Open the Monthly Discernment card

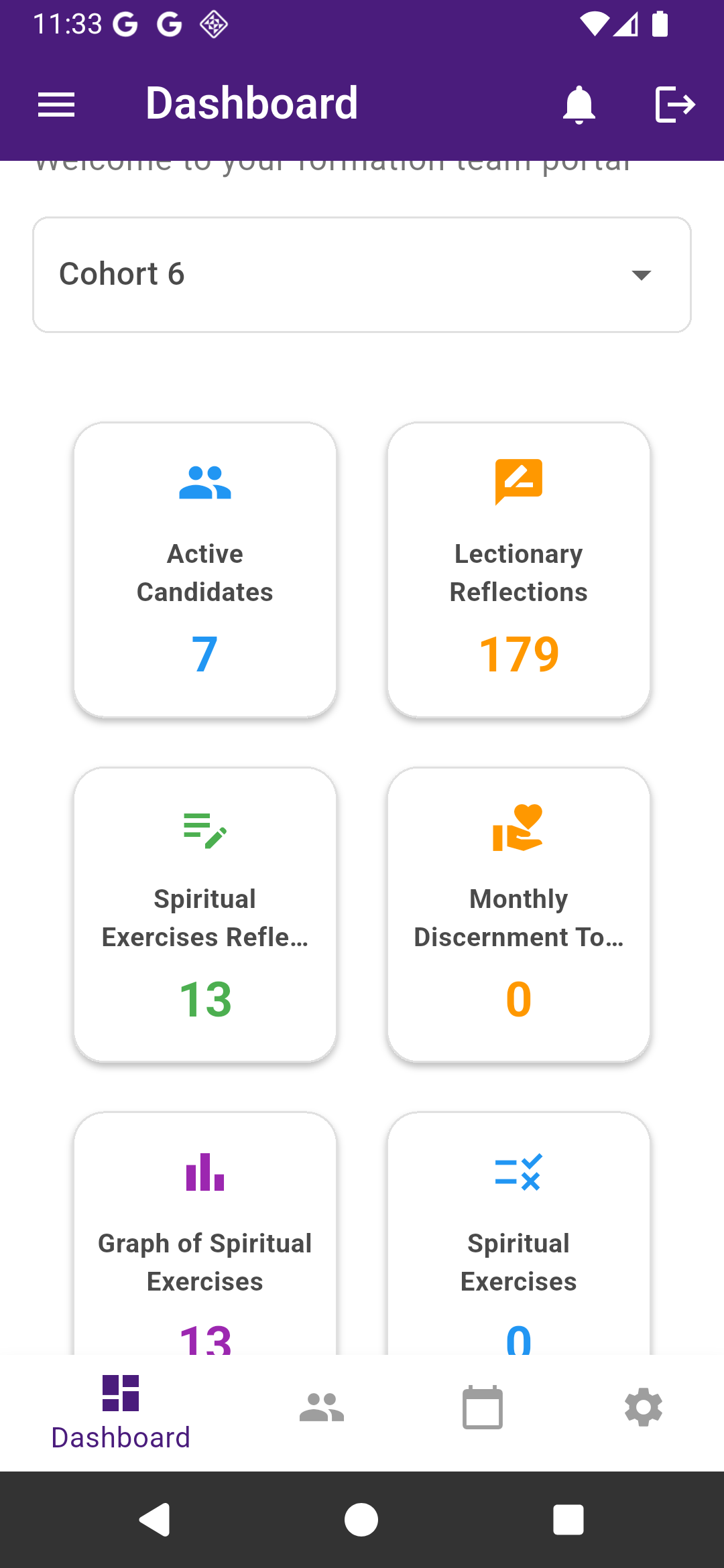pyautogui.click(x=518, y=915)
